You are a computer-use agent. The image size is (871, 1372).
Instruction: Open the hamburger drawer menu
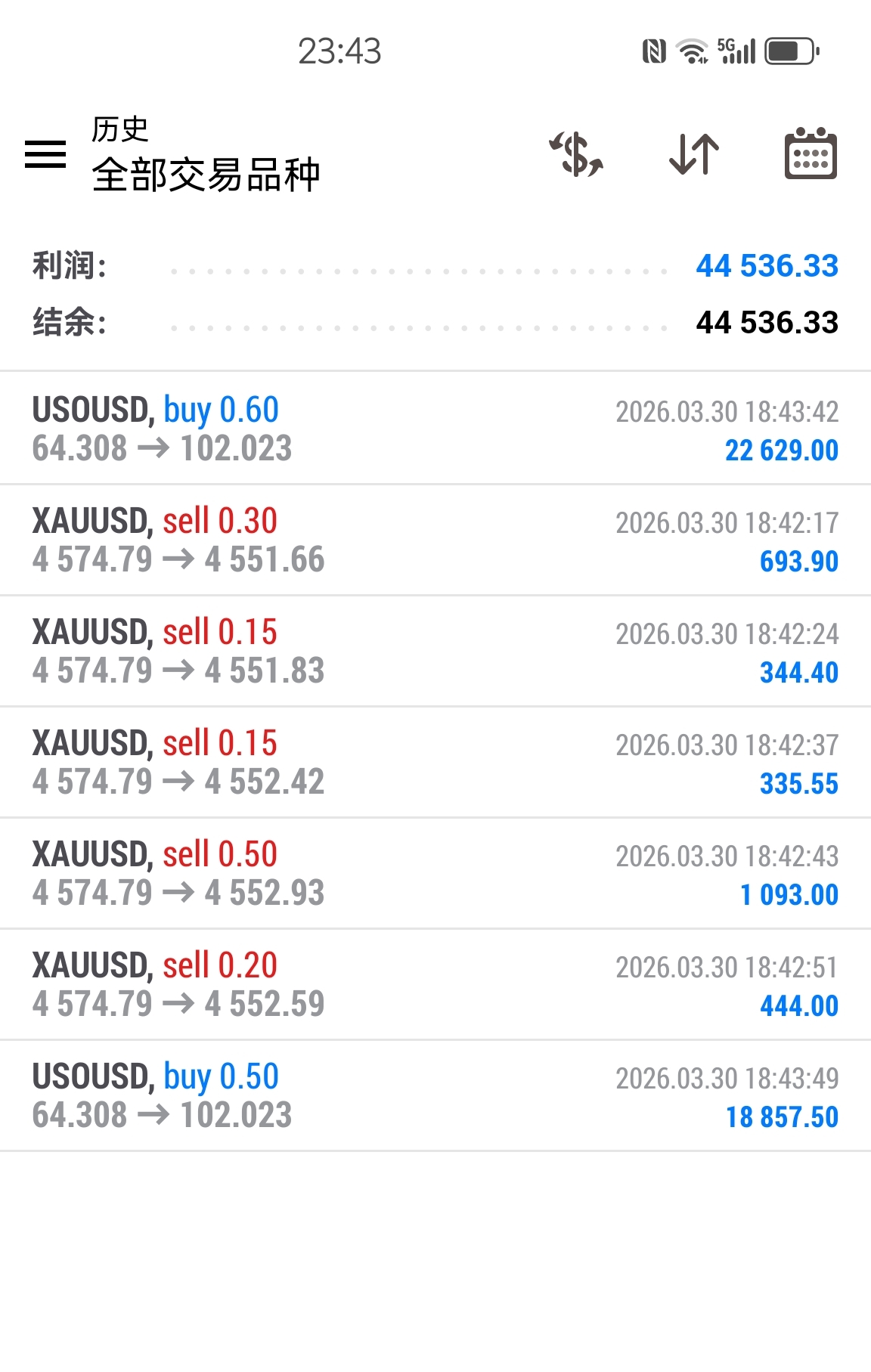tap(45, 154)
